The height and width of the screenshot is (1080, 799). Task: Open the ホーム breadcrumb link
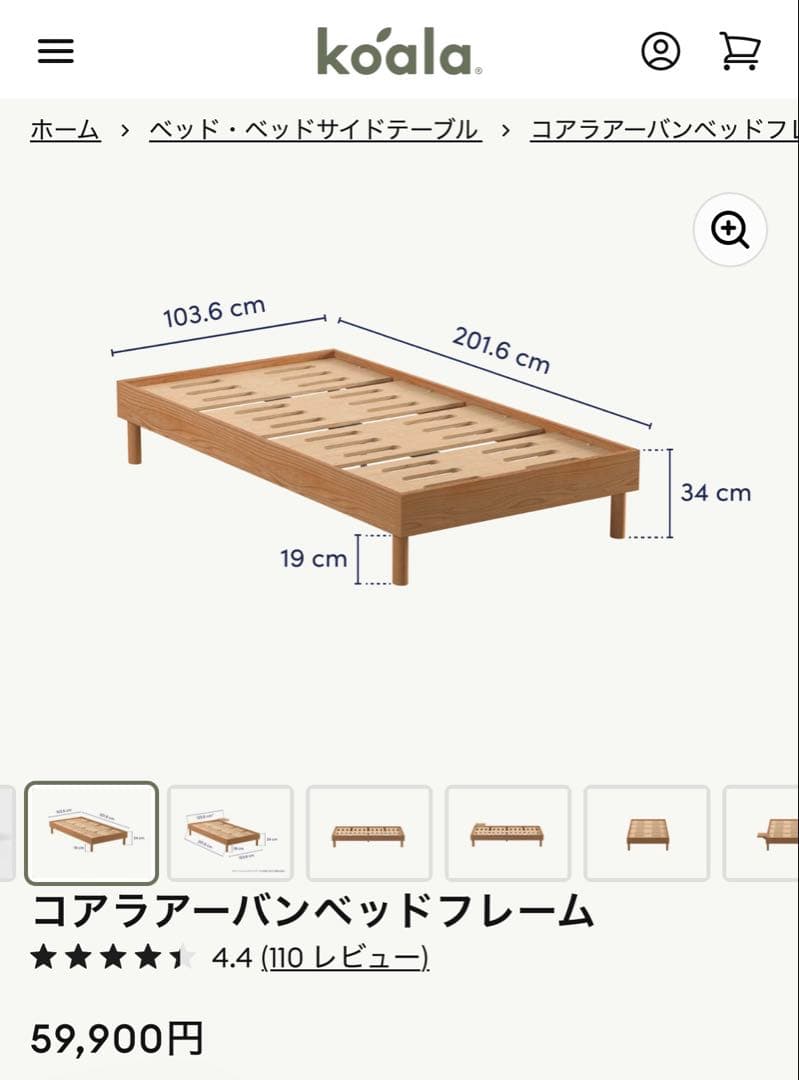[x=64, y=128]
